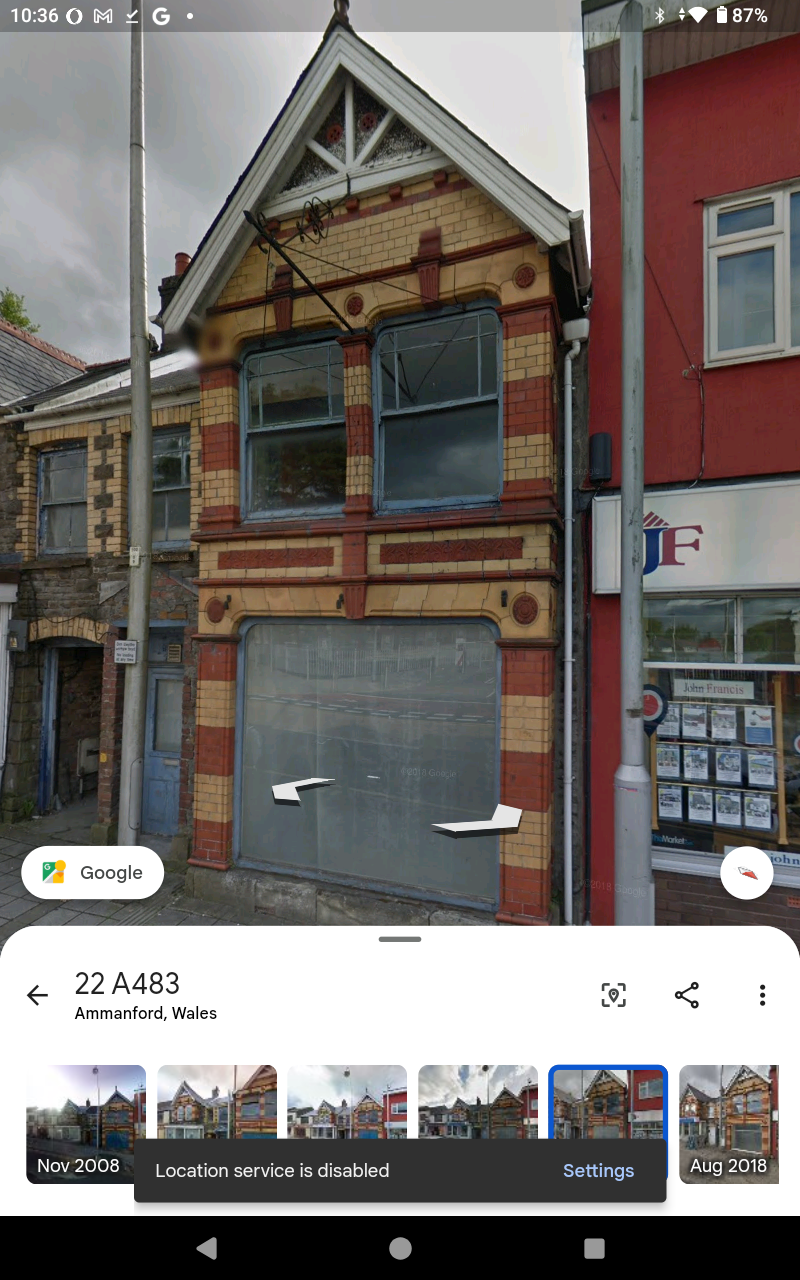Image resolution: width=800 pixels, height=1280 pixels.
Task: Select the fourth historical imagery thumbnail
Action: tap(478, 1100)
